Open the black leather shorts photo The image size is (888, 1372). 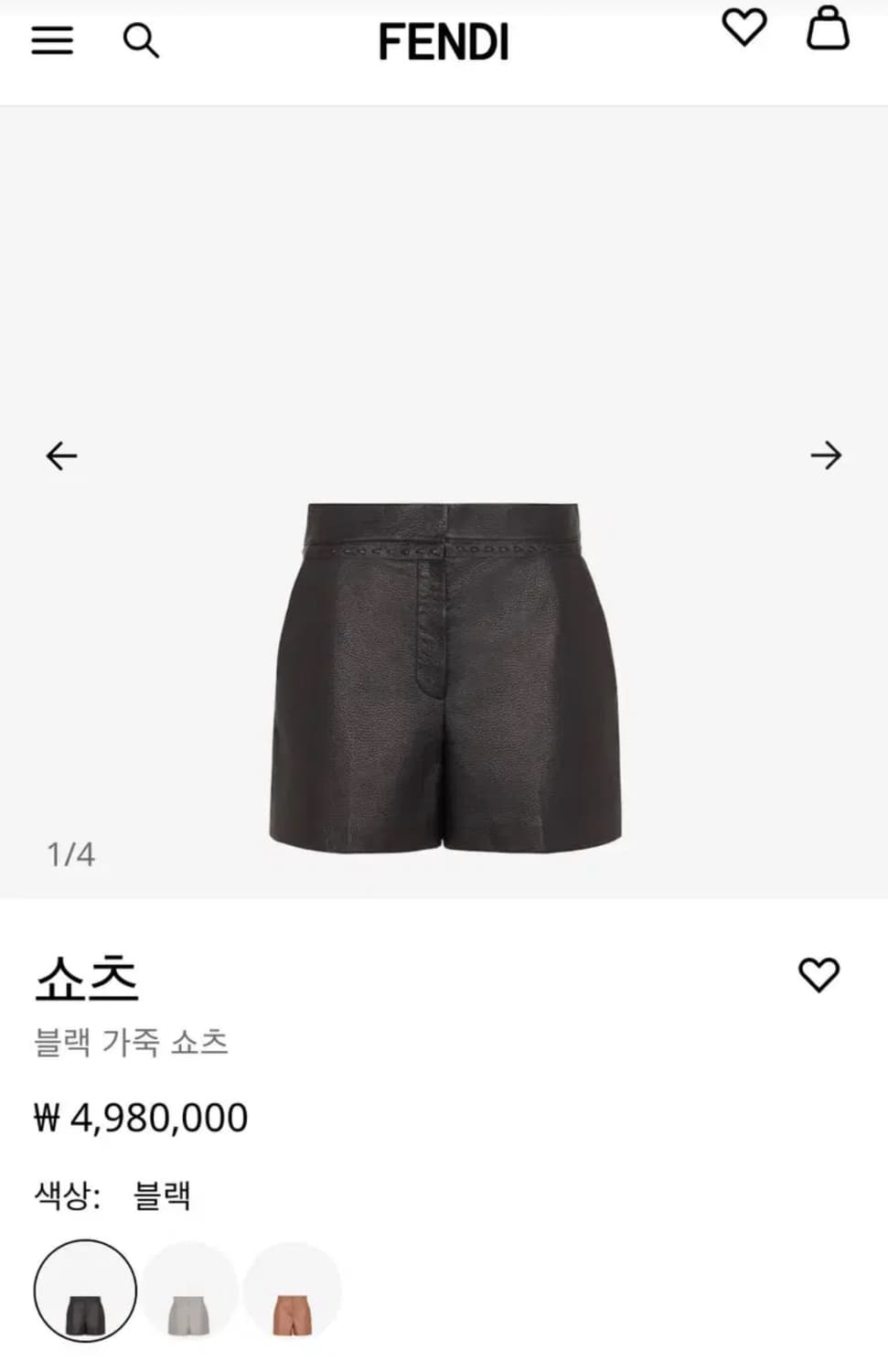pyautogui.click(x=445, y=675)
